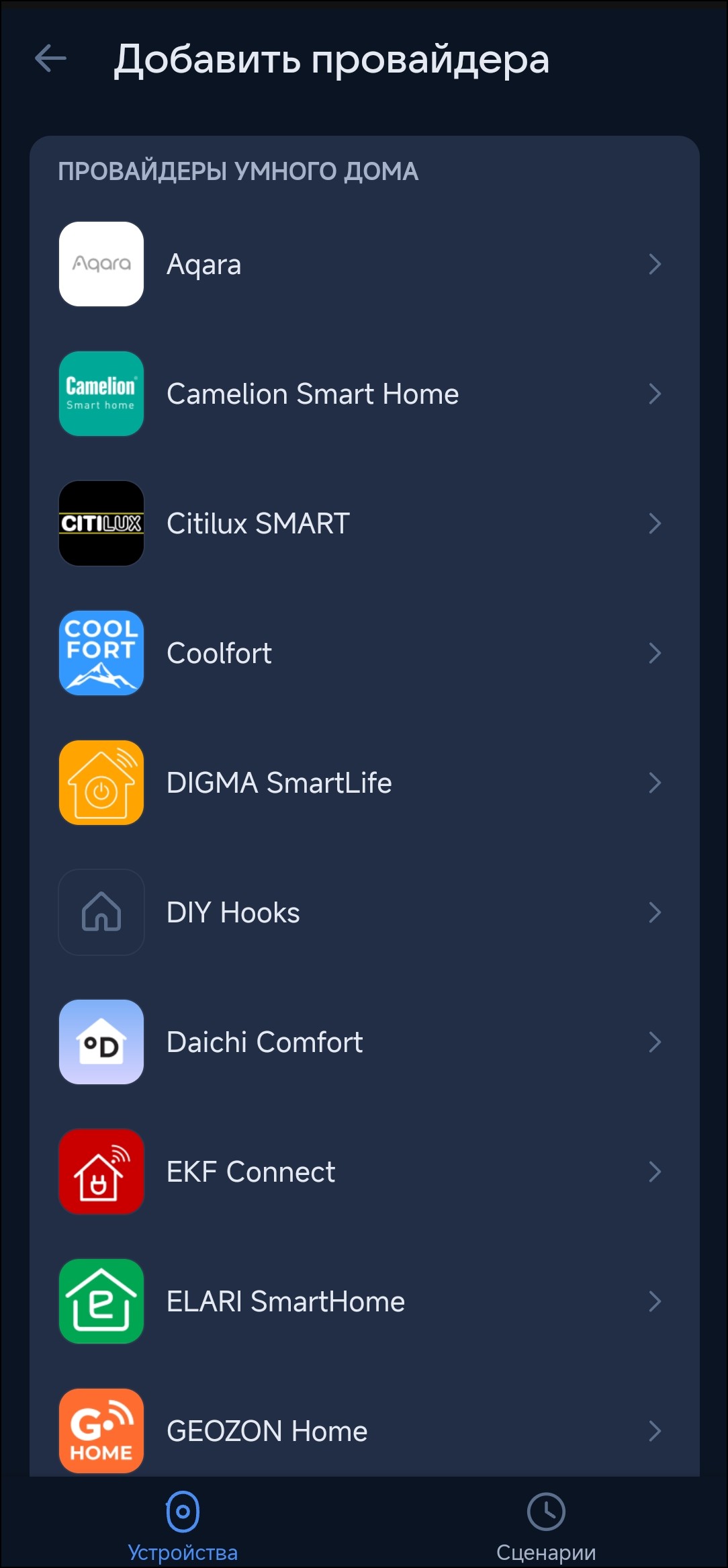Image resolution: width=728 pixels, height=1568 pixels.
Task: Select Camelion Smart Home provider
Action: coord(363,394)
